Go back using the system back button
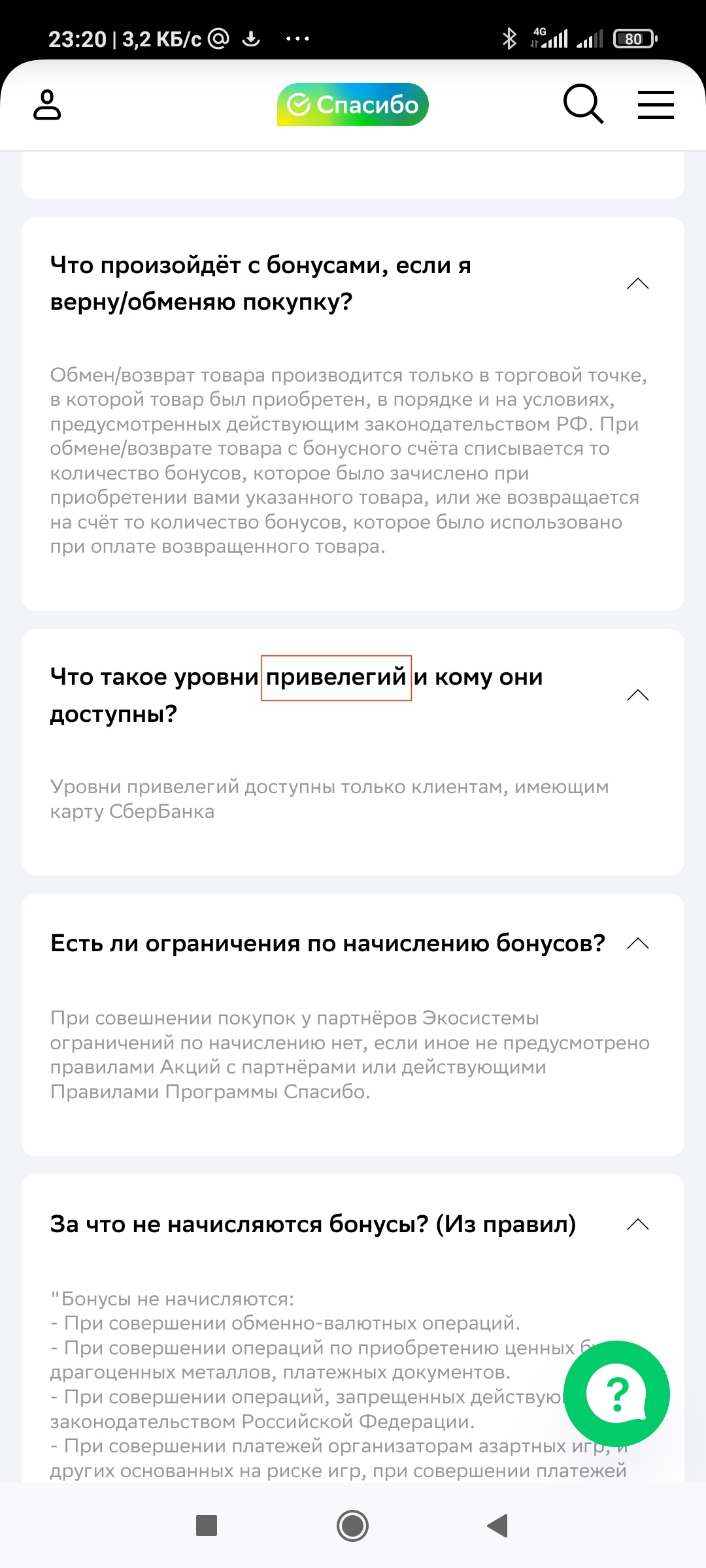Image resolution: width=706 pixels, height=1568 pixels. (498, 1526)
